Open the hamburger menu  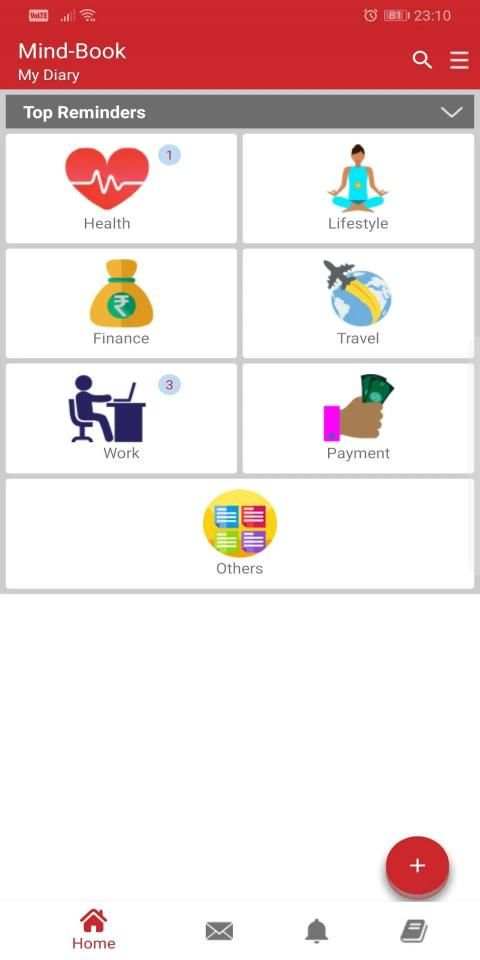pyautogui.click(x=459, y=60)
